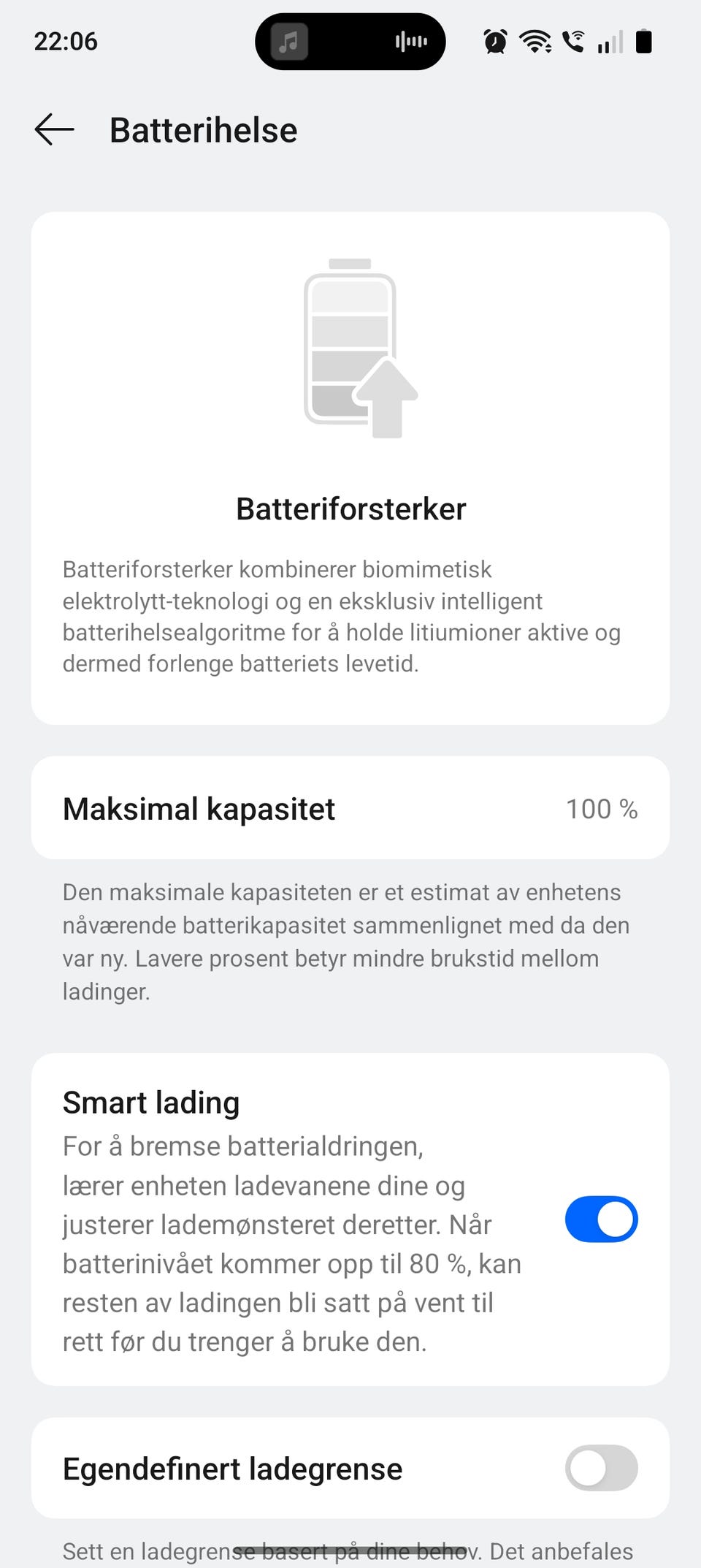Turn off Smart lading

coord(601,1219)
